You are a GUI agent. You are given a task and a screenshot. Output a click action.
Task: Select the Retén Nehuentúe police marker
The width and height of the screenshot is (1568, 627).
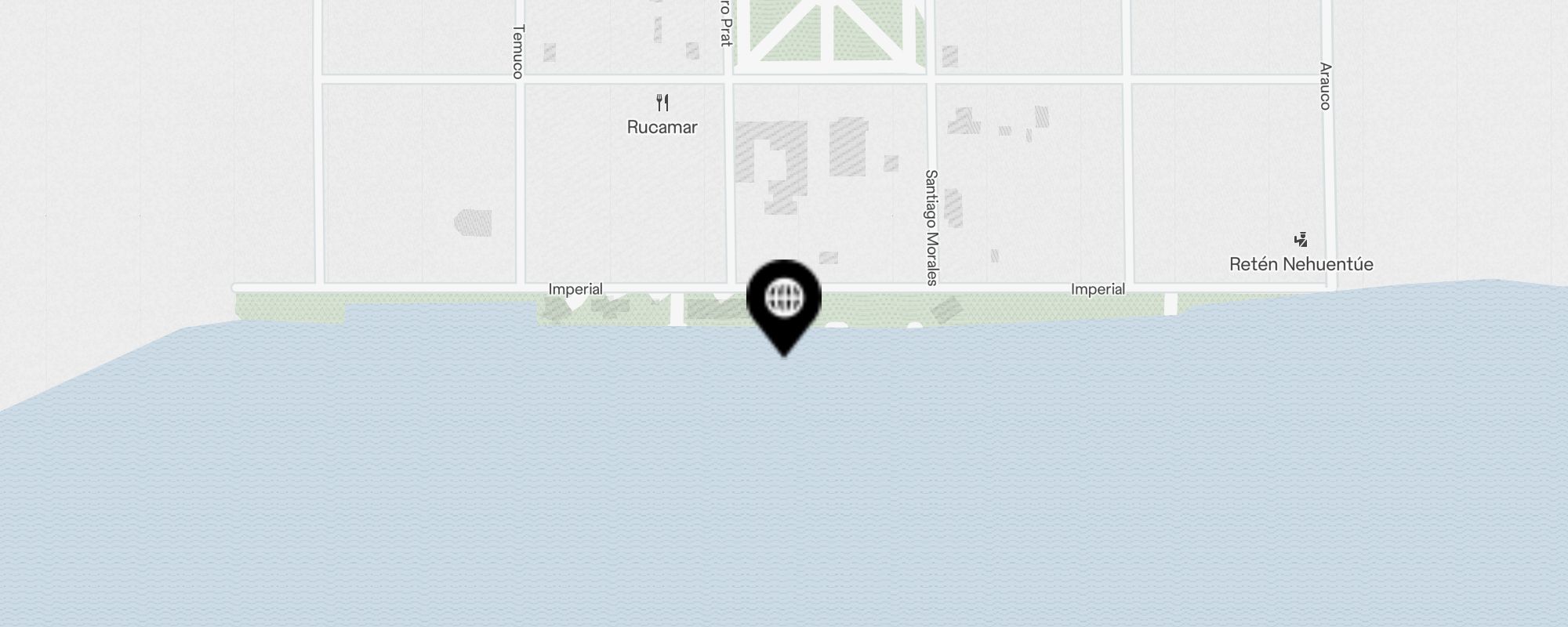click(x=1301, y=240)
